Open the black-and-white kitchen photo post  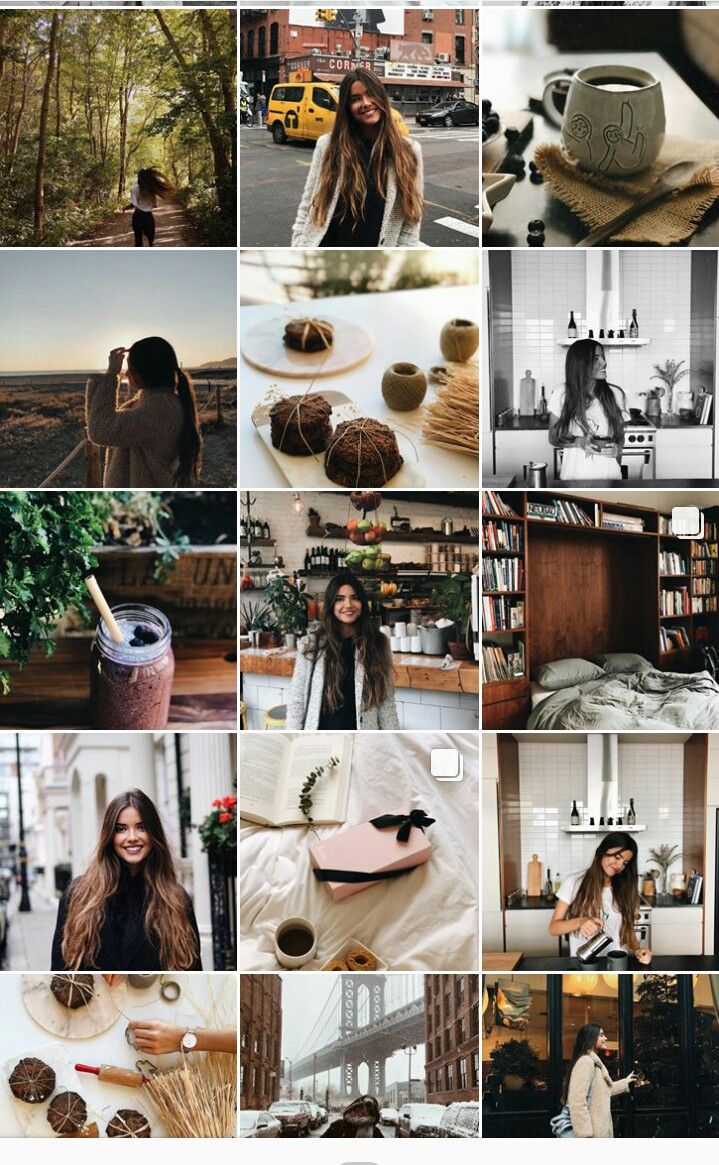tap(600, 368)
